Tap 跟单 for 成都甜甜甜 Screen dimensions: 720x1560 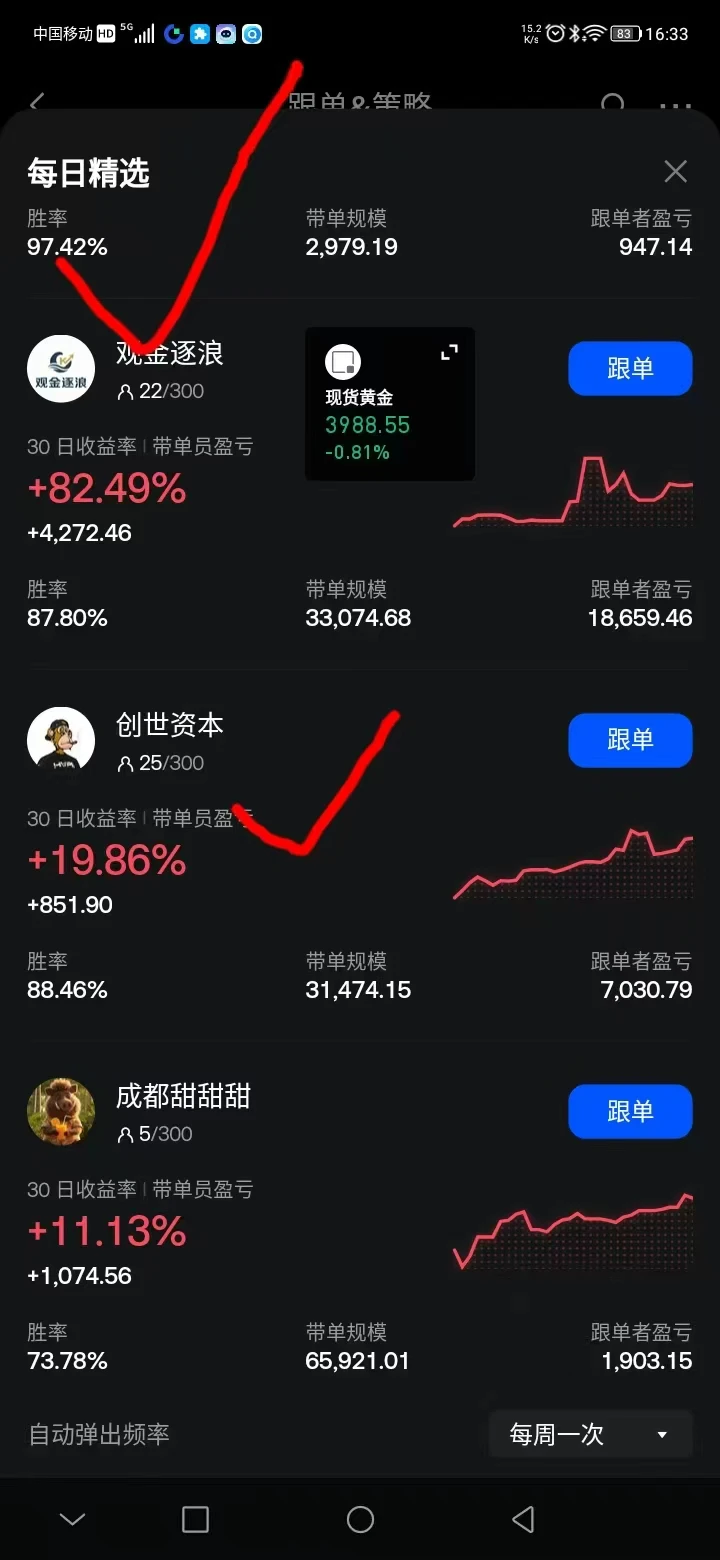click(x=630, y=1111)
